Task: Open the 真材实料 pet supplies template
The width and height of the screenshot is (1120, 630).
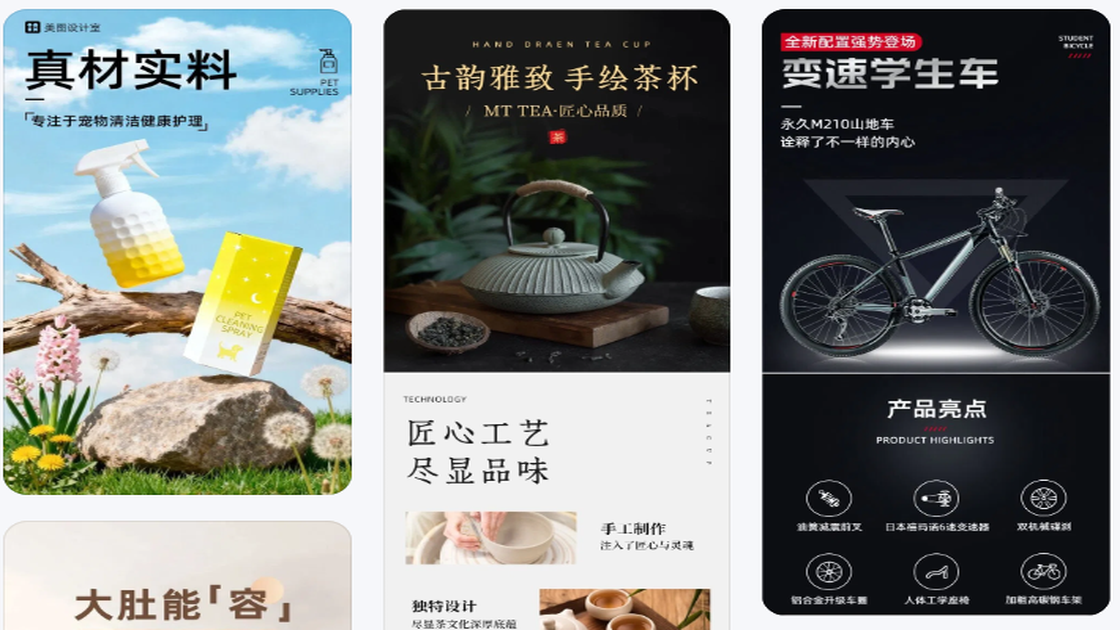Action: (177, 252)
